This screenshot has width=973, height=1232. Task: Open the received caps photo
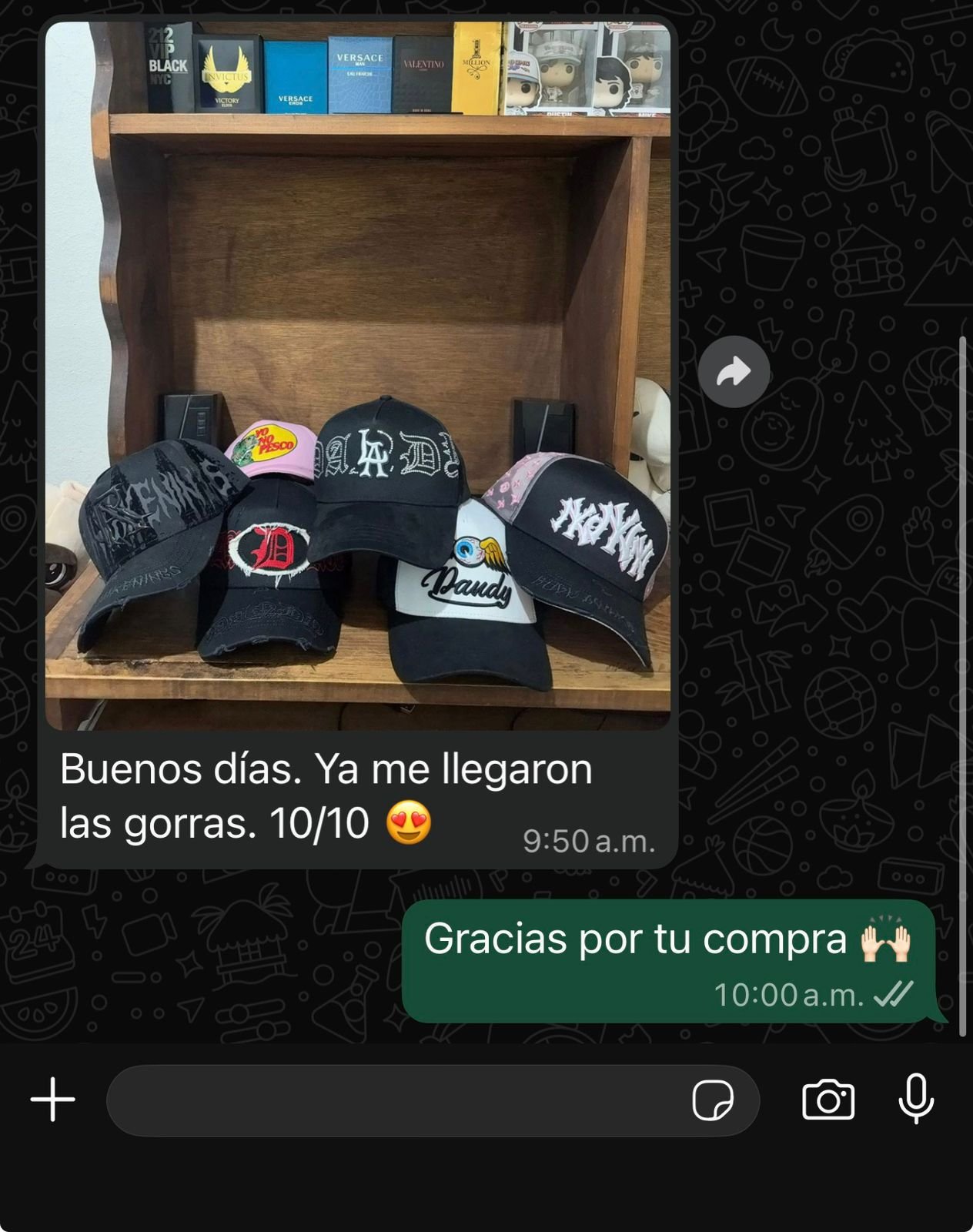[358, 376]
